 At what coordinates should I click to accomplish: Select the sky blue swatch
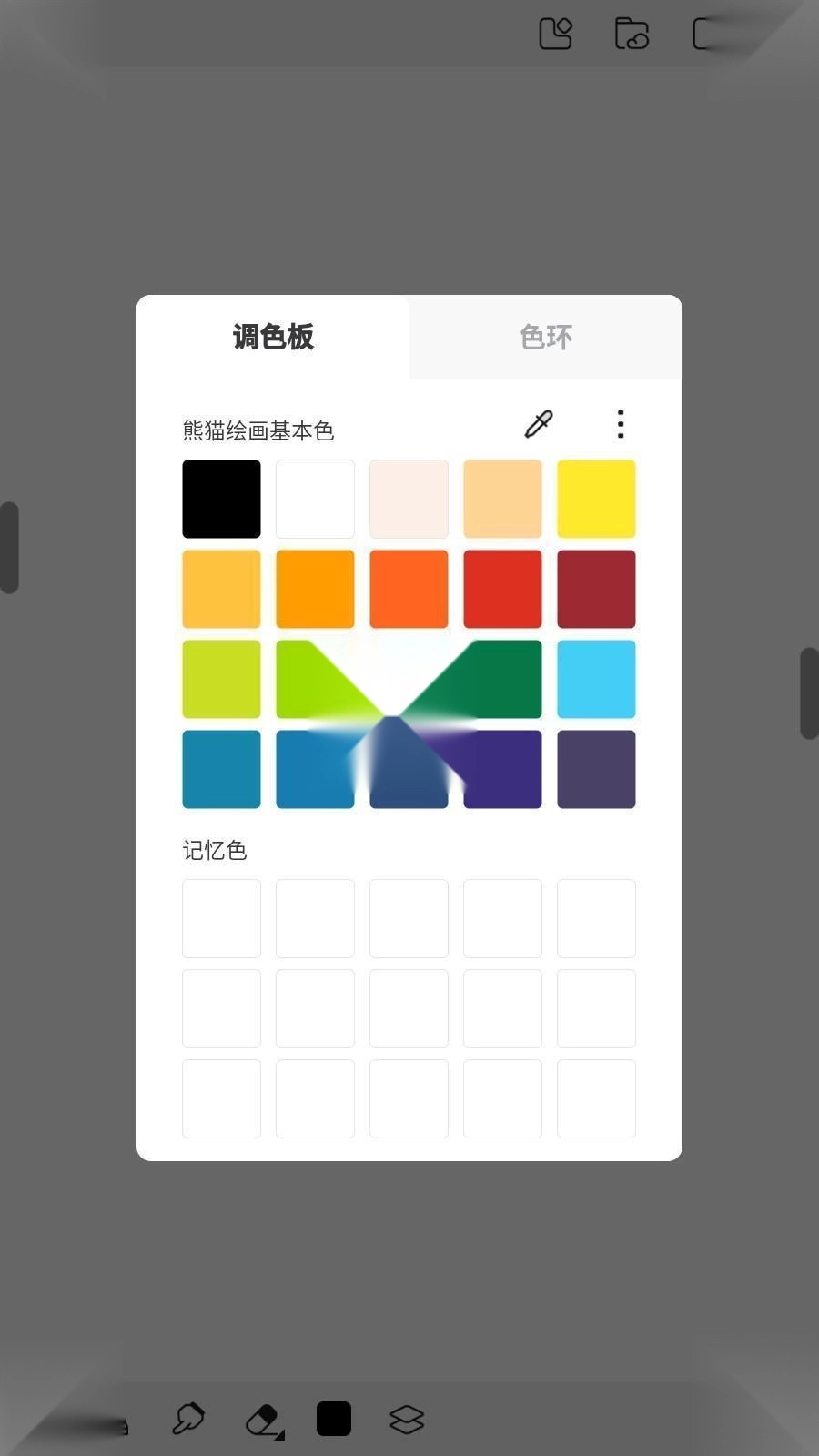(x=596, y=679)
